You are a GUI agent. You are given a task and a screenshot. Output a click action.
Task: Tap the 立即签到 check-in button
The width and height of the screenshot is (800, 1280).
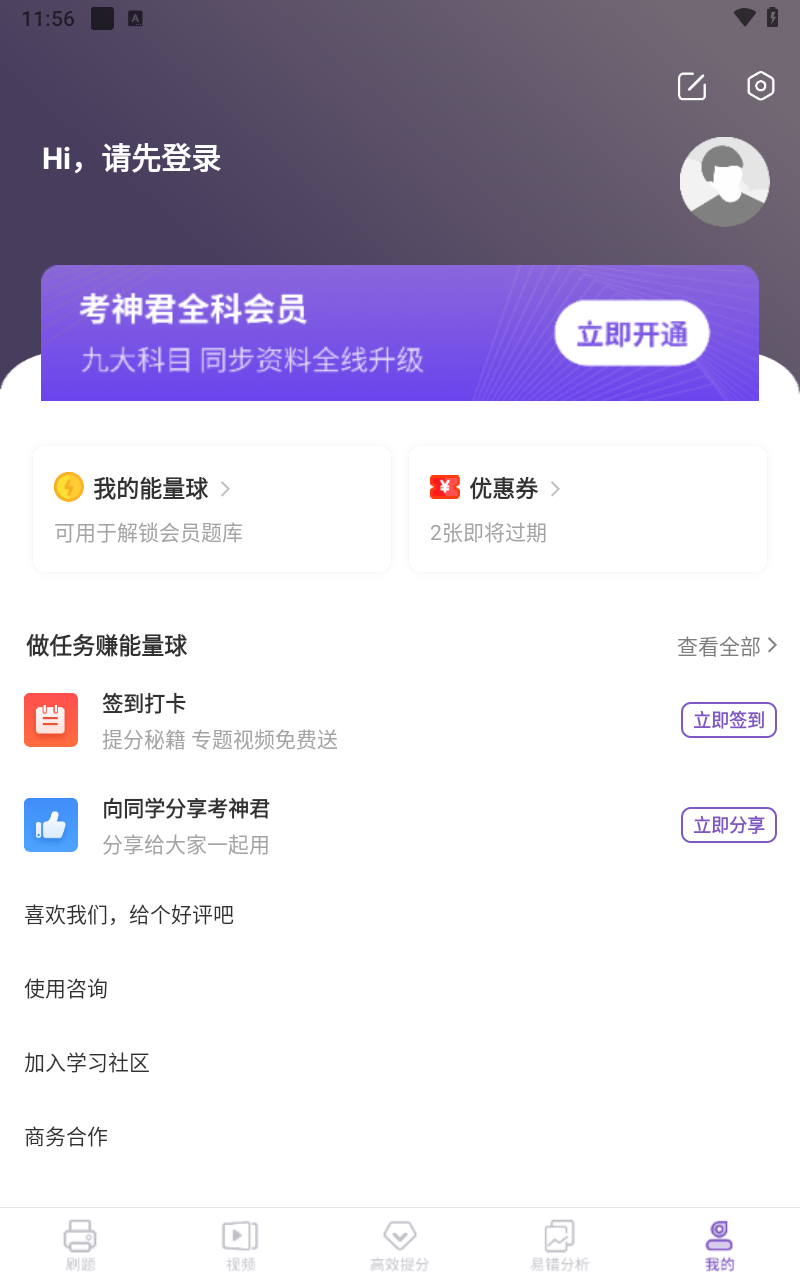(729, 720)
